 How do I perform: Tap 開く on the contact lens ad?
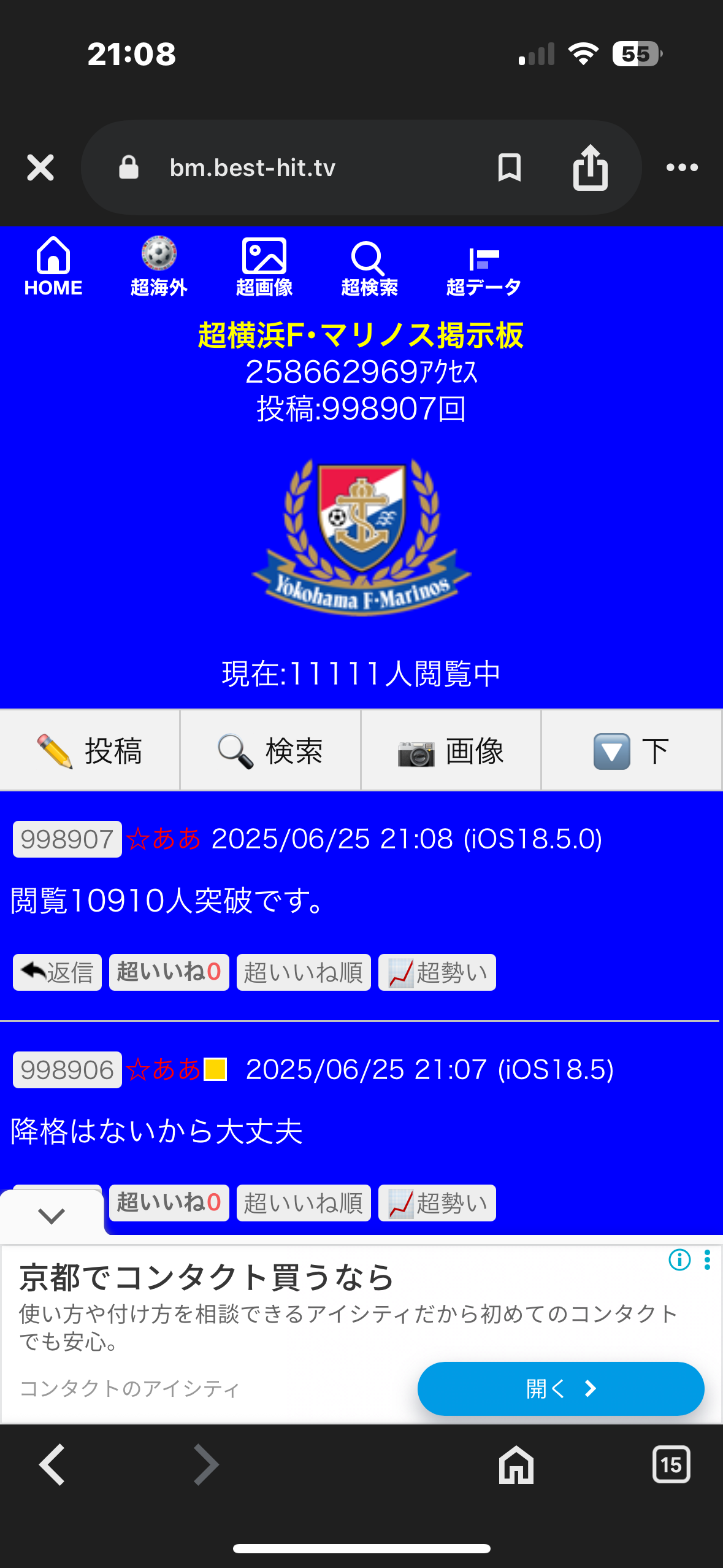[560, 1389]
